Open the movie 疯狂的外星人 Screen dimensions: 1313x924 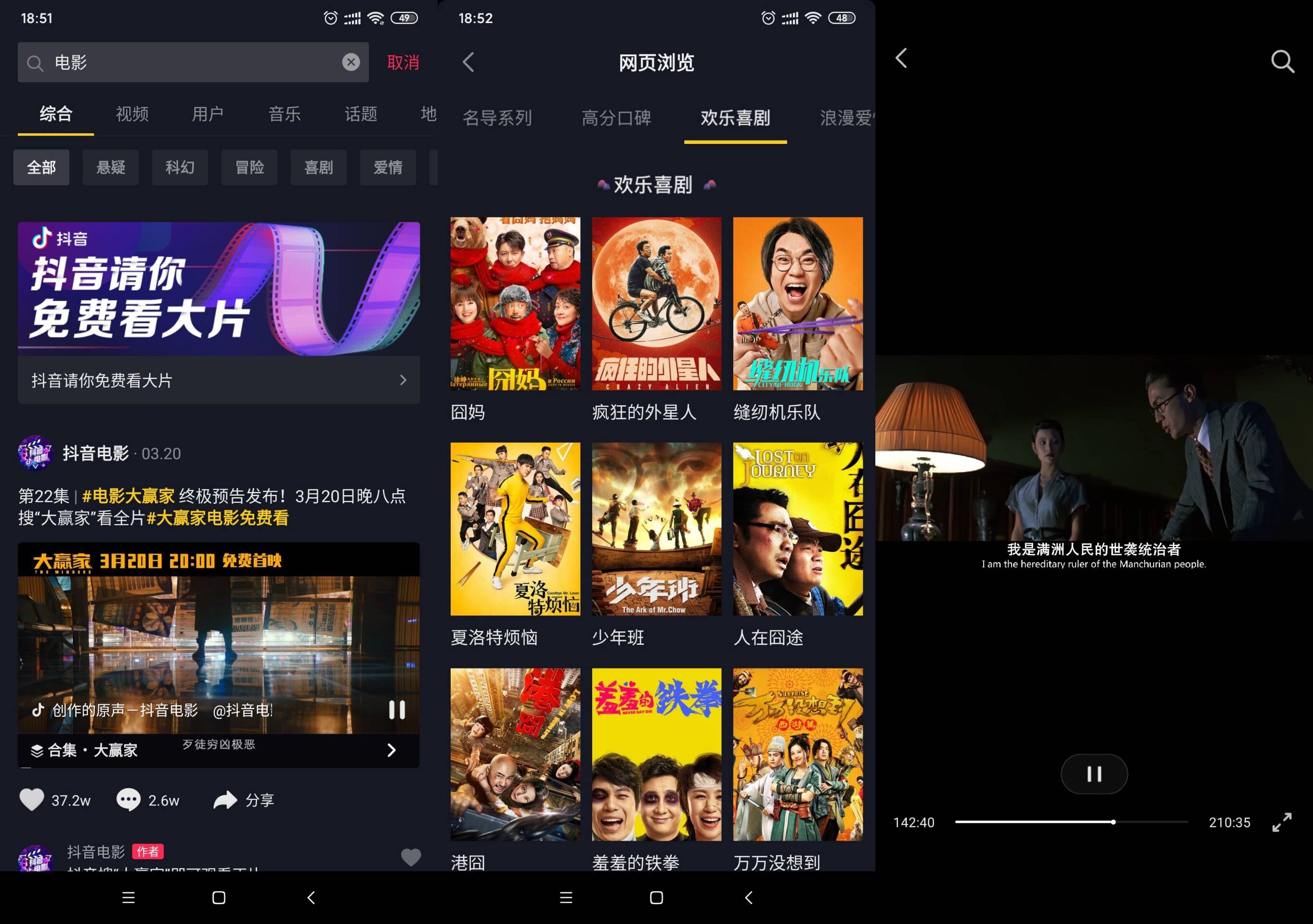tap(657, 304)
